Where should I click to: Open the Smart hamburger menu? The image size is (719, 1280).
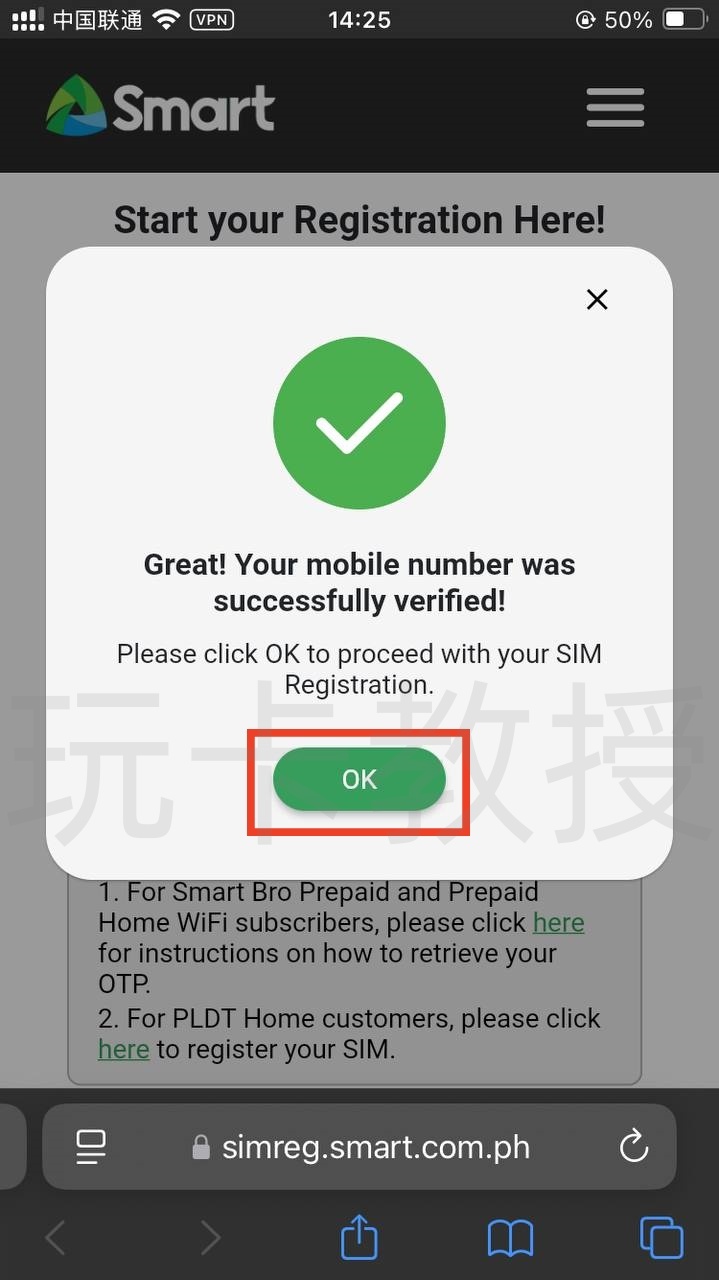tap(615, 107)
